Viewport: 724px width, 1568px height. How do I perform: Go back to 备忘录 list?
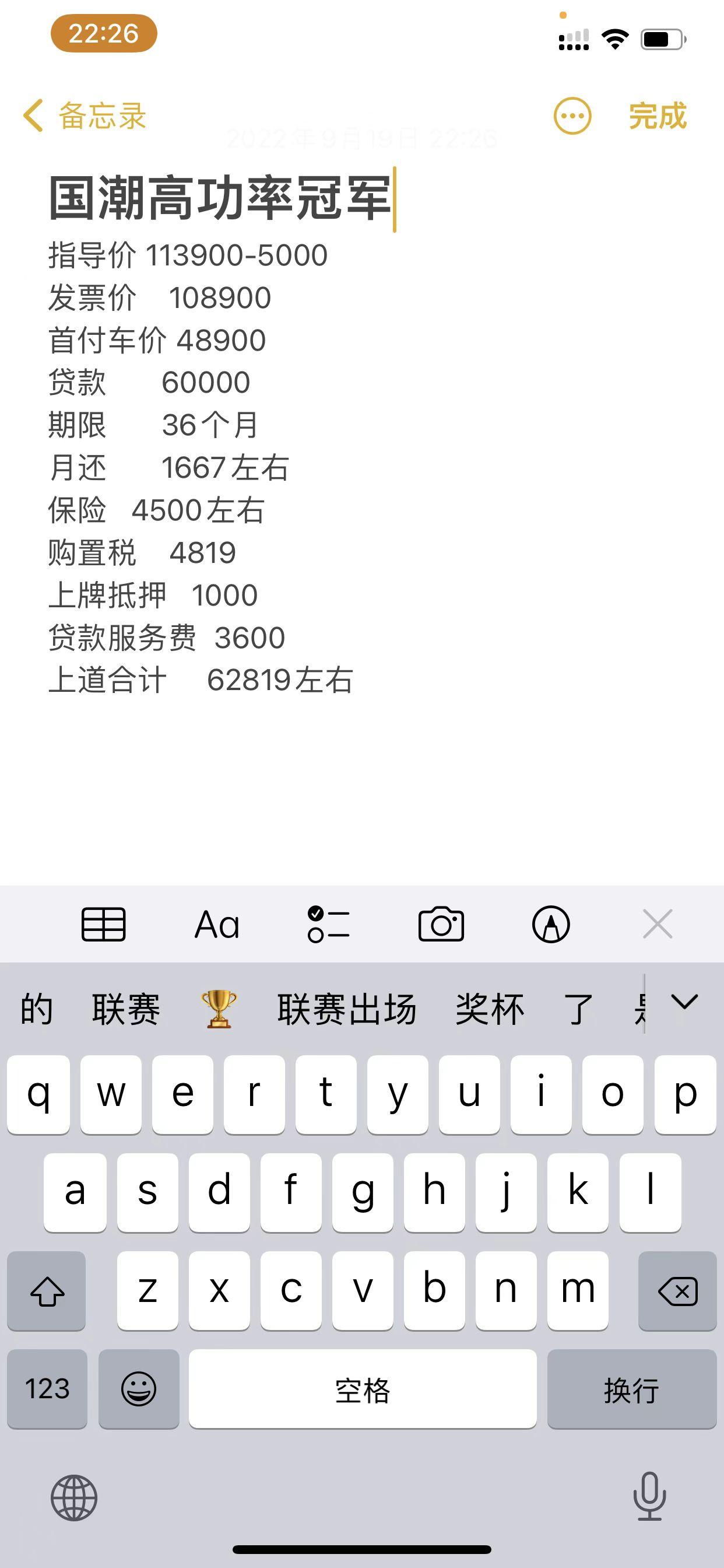point(85,116)
